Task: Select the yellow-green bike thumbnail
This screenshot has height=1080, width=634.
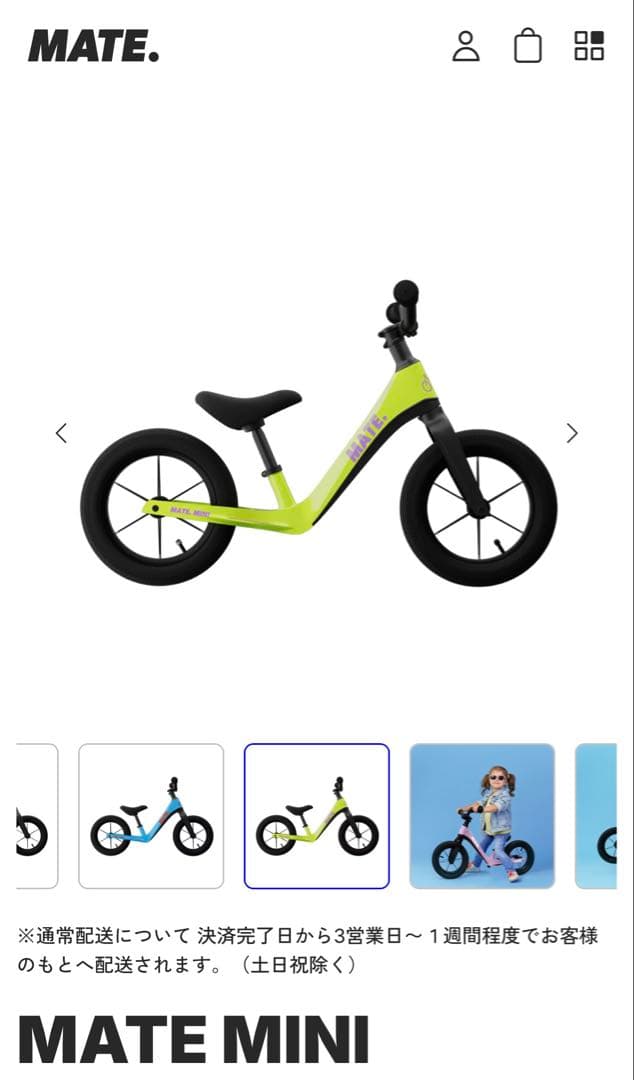Action: click(317, 816)
